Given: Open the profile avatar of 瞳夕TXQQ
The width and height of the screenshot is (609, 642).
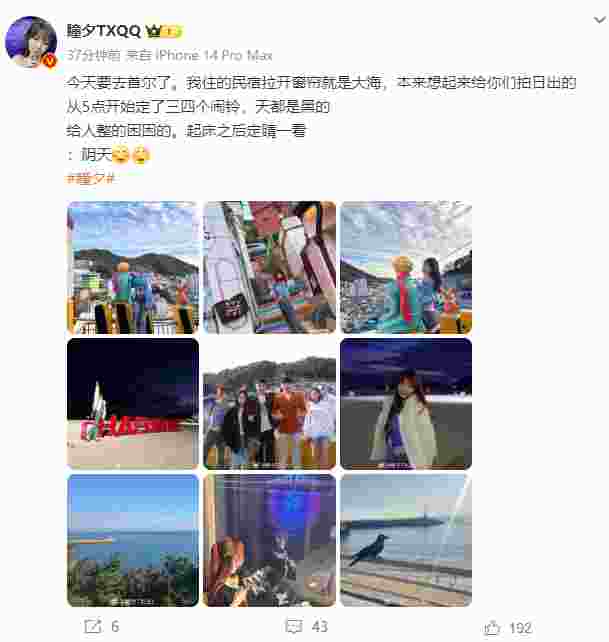Looking at the screenshot, I should click(31, 42).
